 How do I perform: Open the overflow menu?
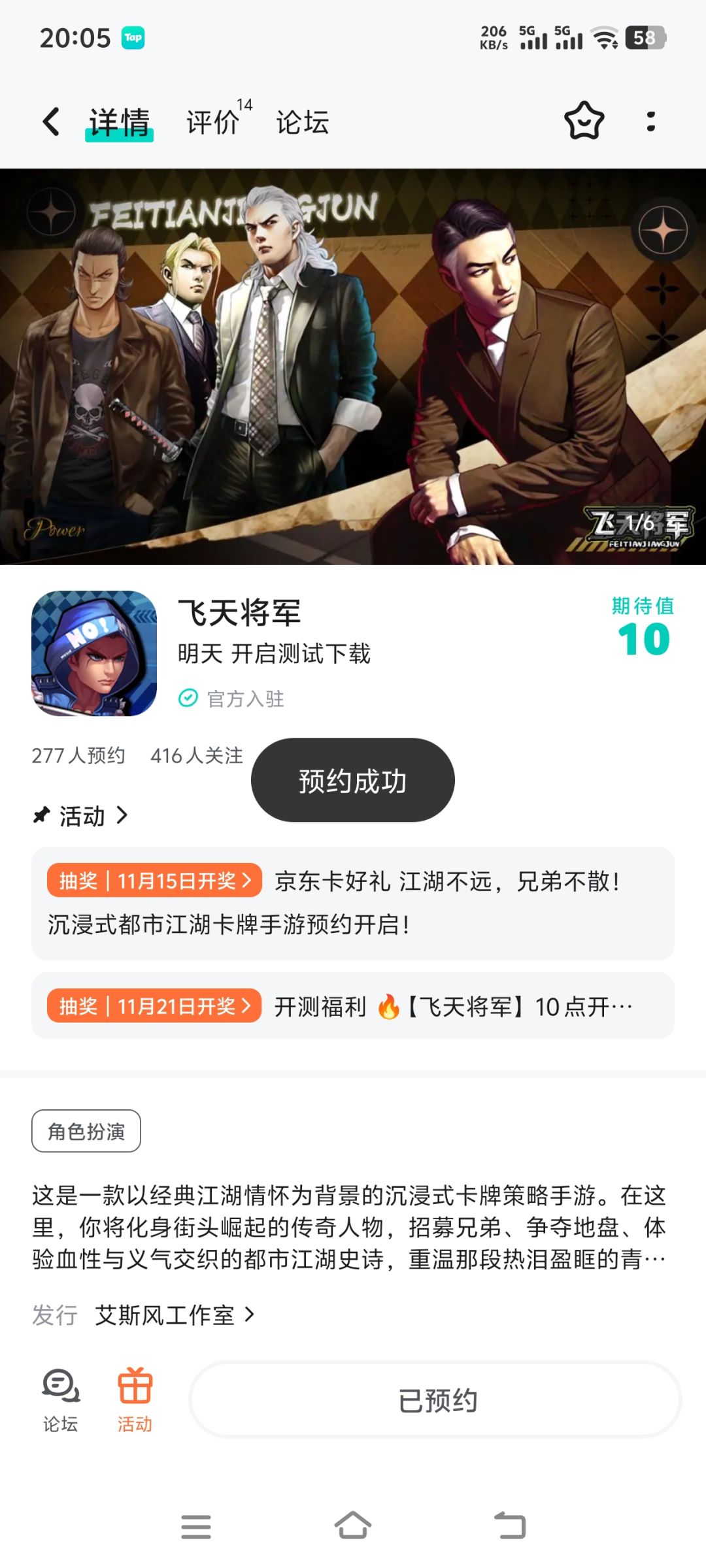pos(650,122)
